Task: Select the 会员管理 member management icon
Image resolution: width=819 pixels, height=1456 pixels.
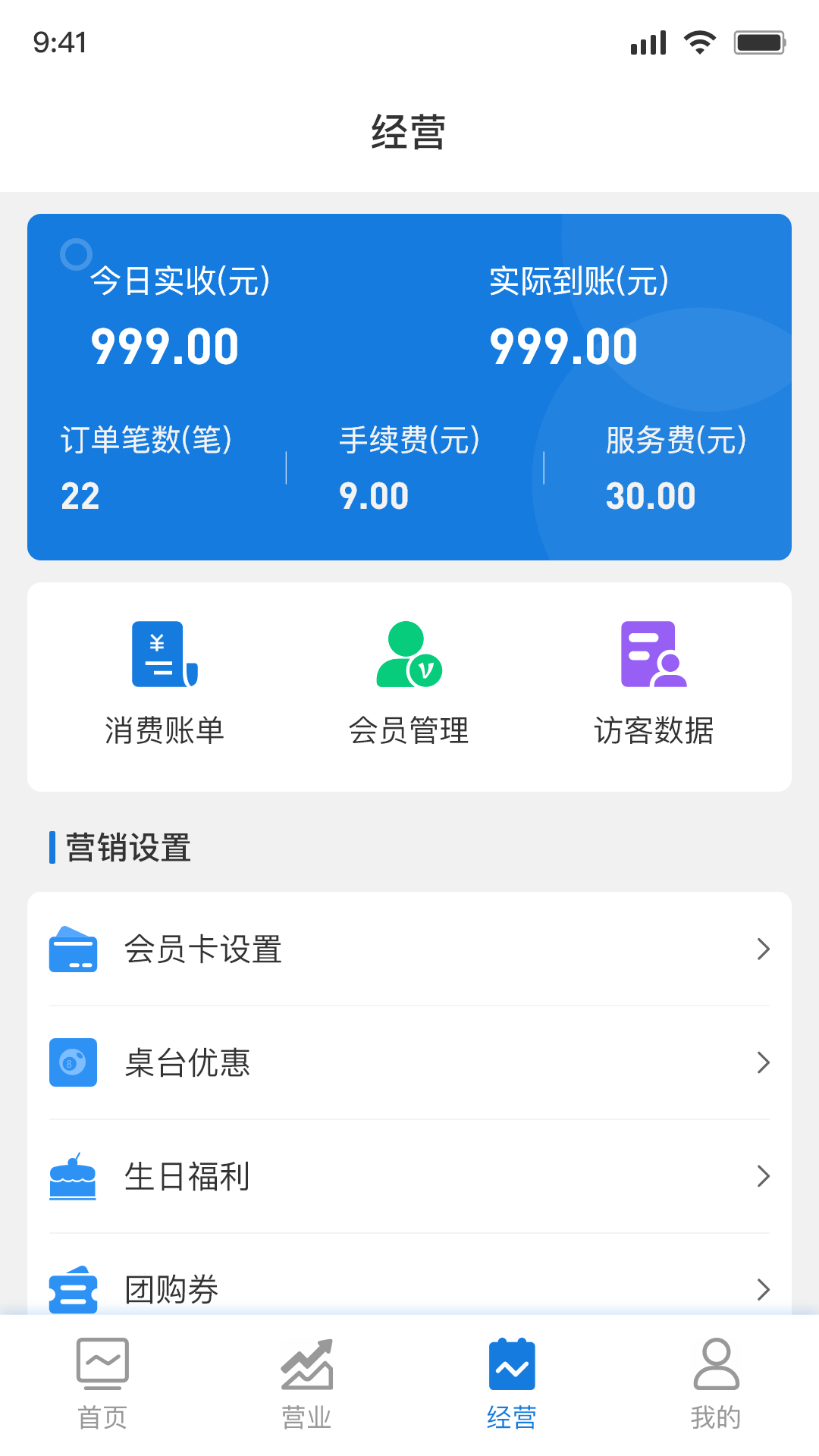Action: 411,657
